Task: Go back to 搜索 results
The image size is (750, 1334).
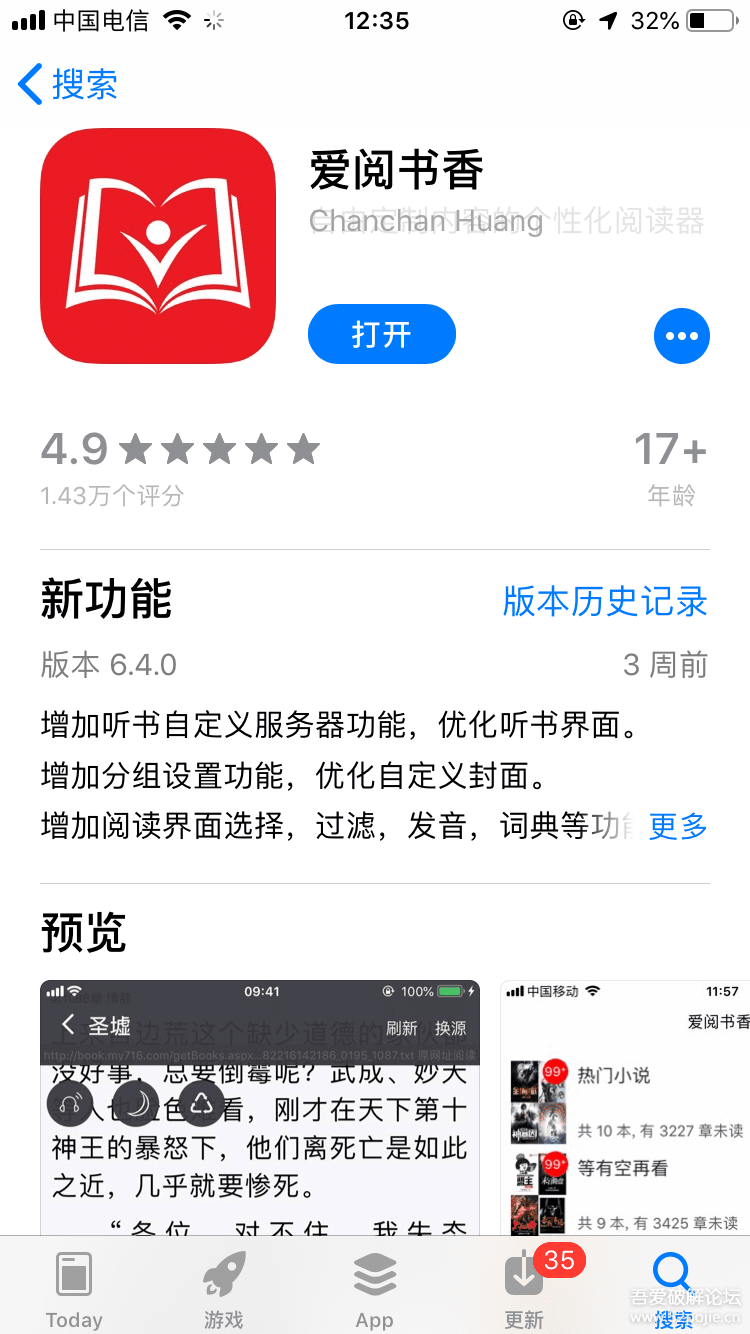Action: coord(68,84)
